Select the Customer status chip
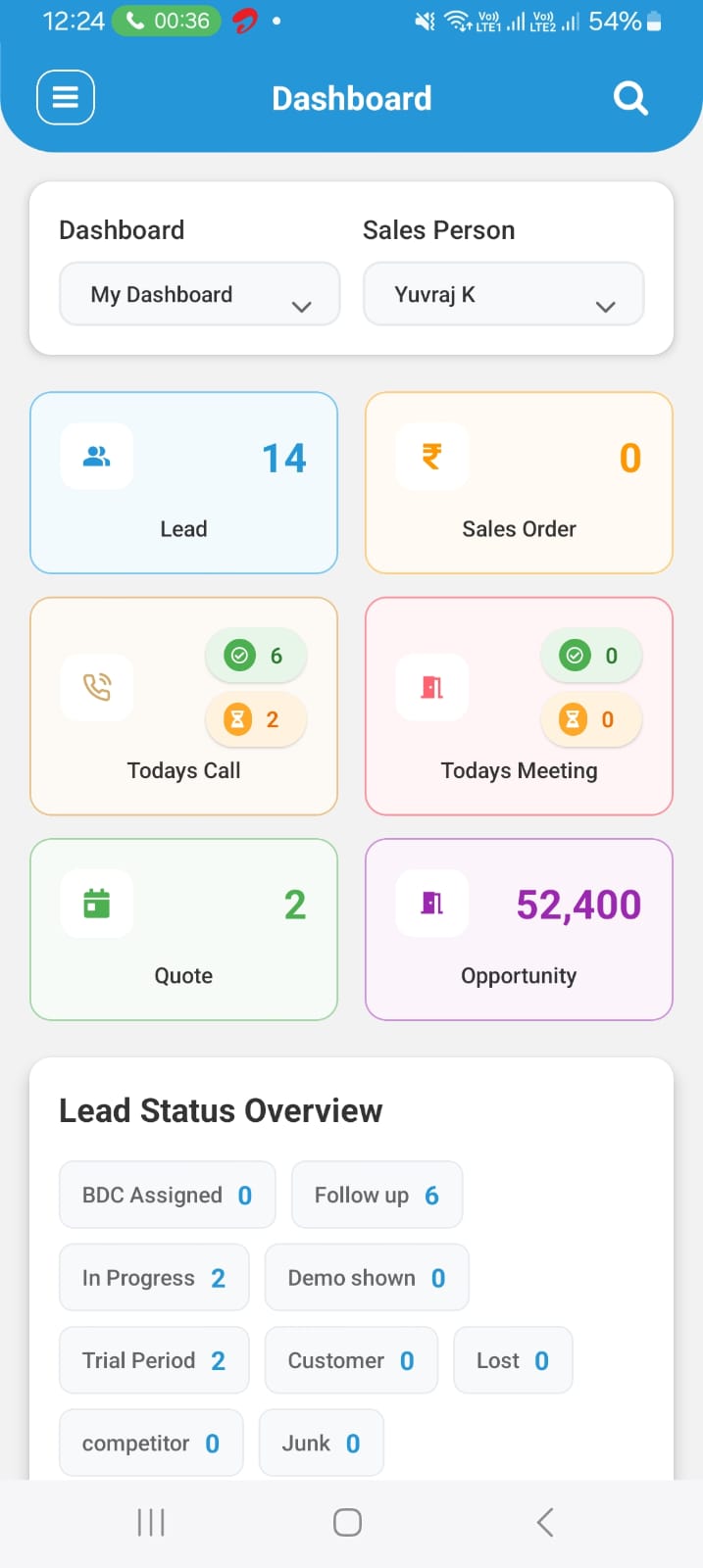The height and width of the screenshot is (1568, 703). tap(351, 1360)
